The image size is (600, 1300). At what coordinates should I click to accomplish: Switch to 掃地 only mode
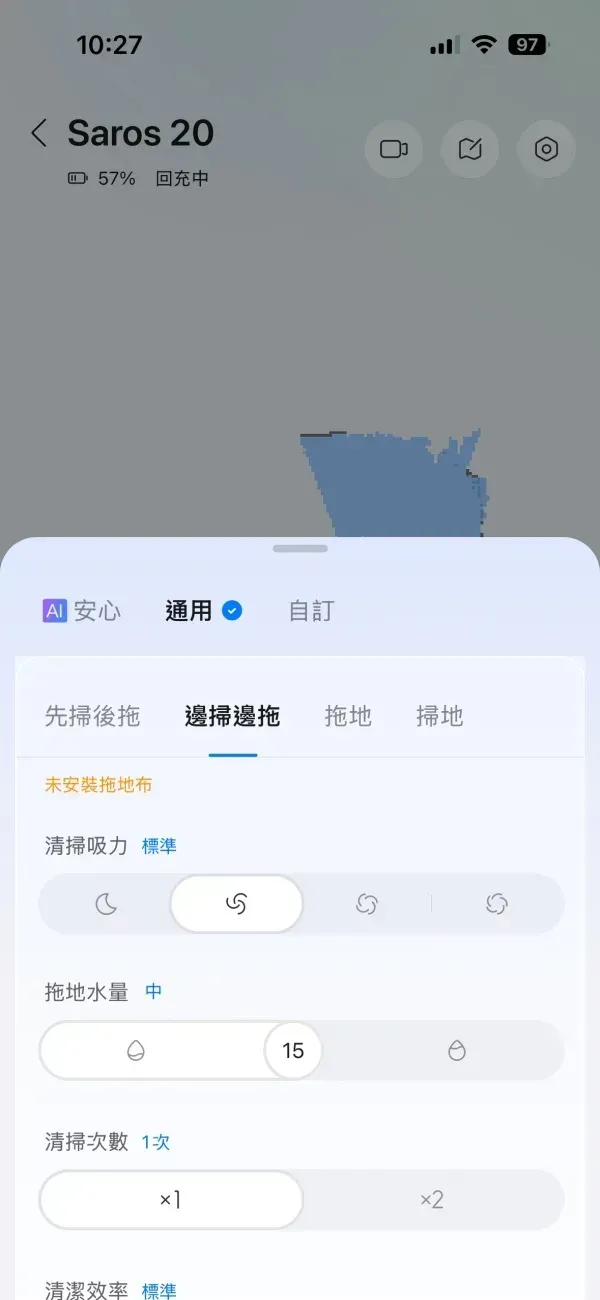[x=440, y=716]
